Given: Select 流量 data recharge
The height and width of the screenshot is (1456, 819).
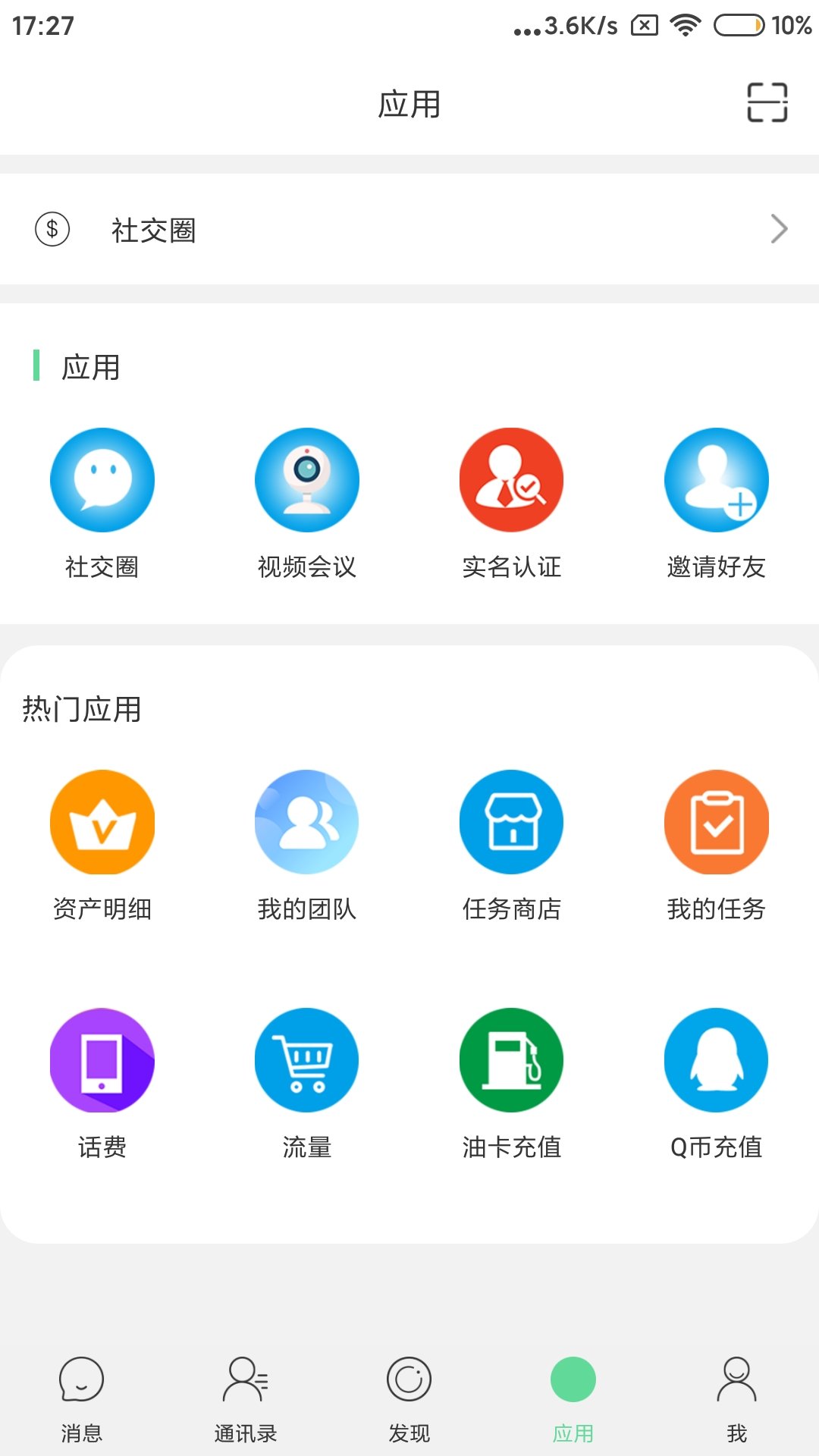Looking at the screenshot, I should pyautogui.click(x=307, y=1060).
